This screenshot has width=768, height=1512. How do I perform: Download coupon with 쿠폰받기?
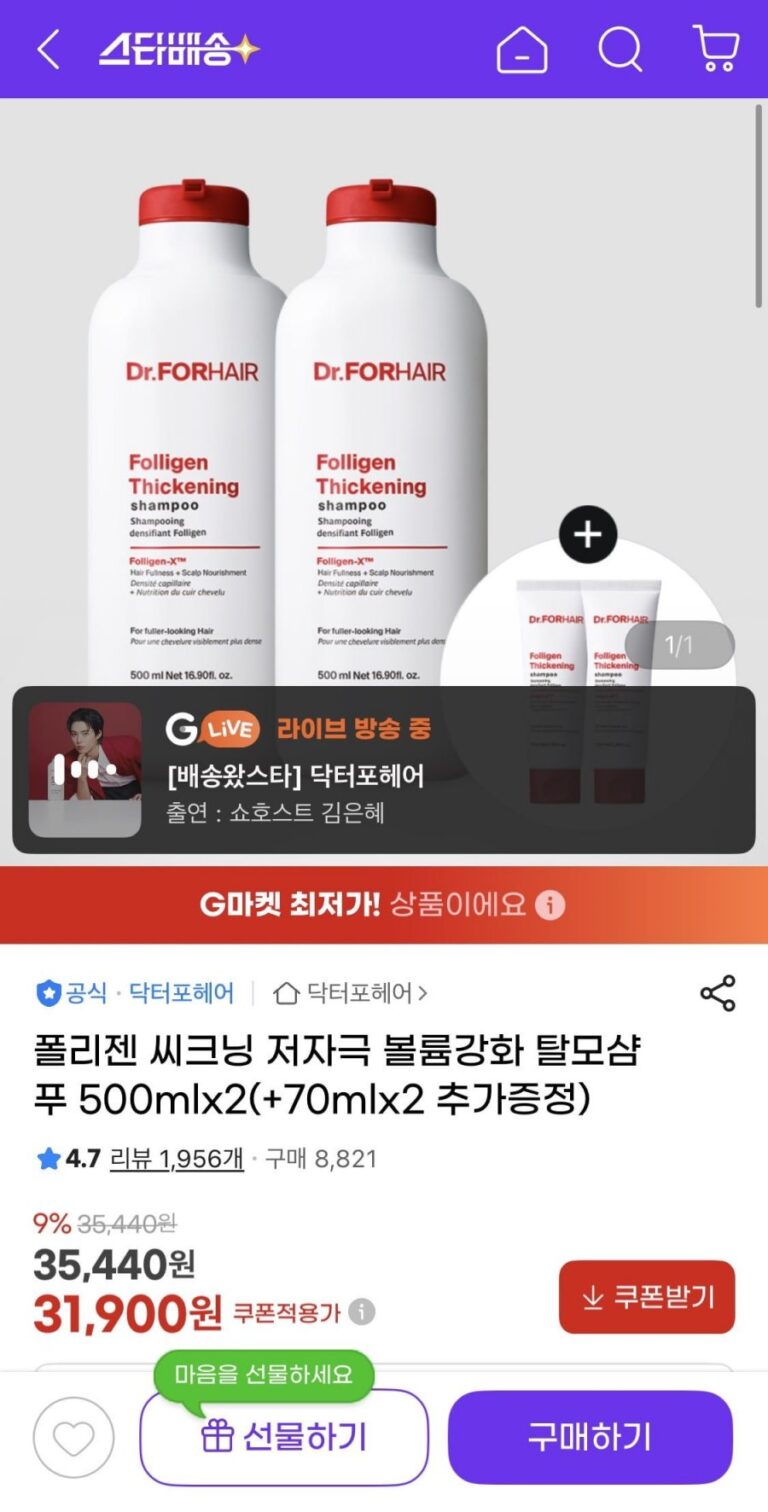(x=647, y=1297)
